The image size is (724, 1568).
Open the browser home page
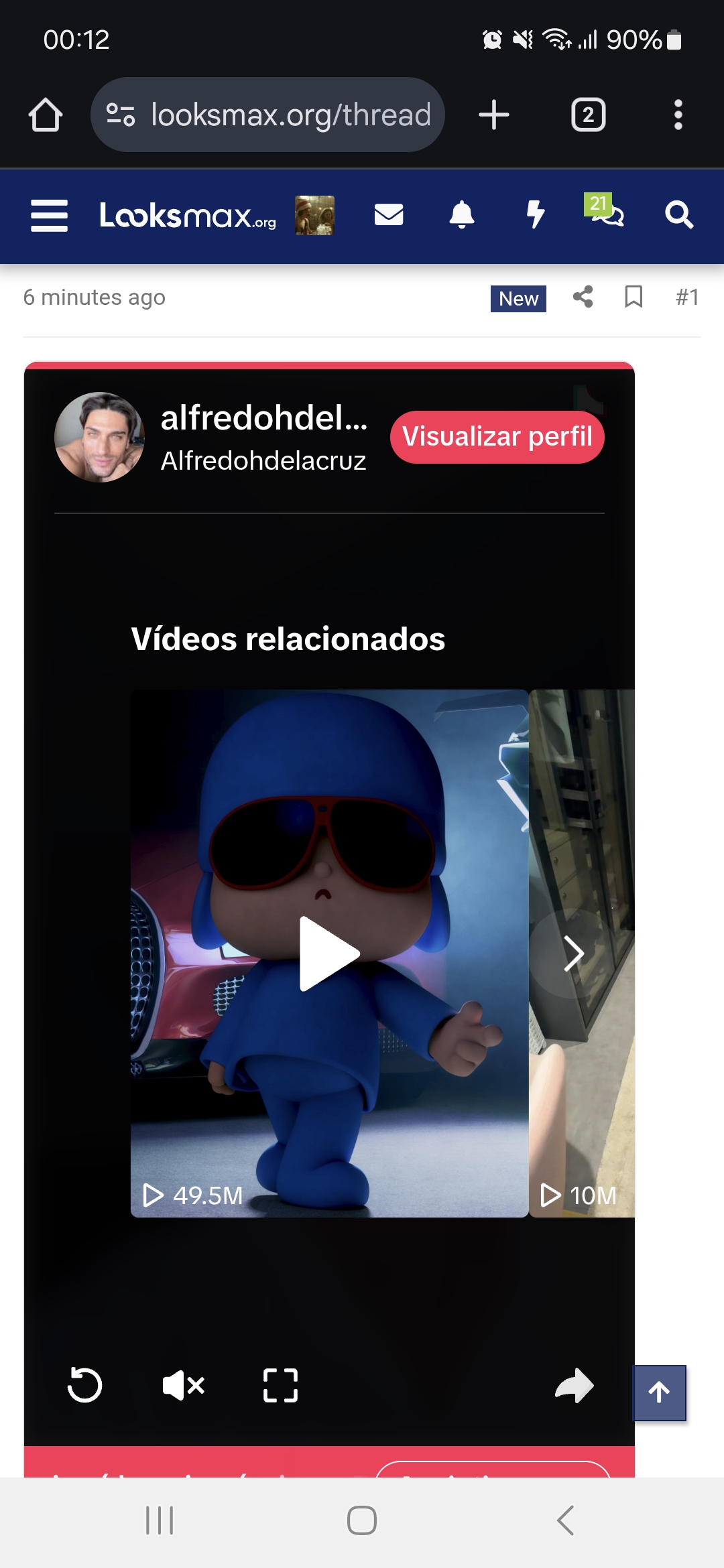(46, 115)
